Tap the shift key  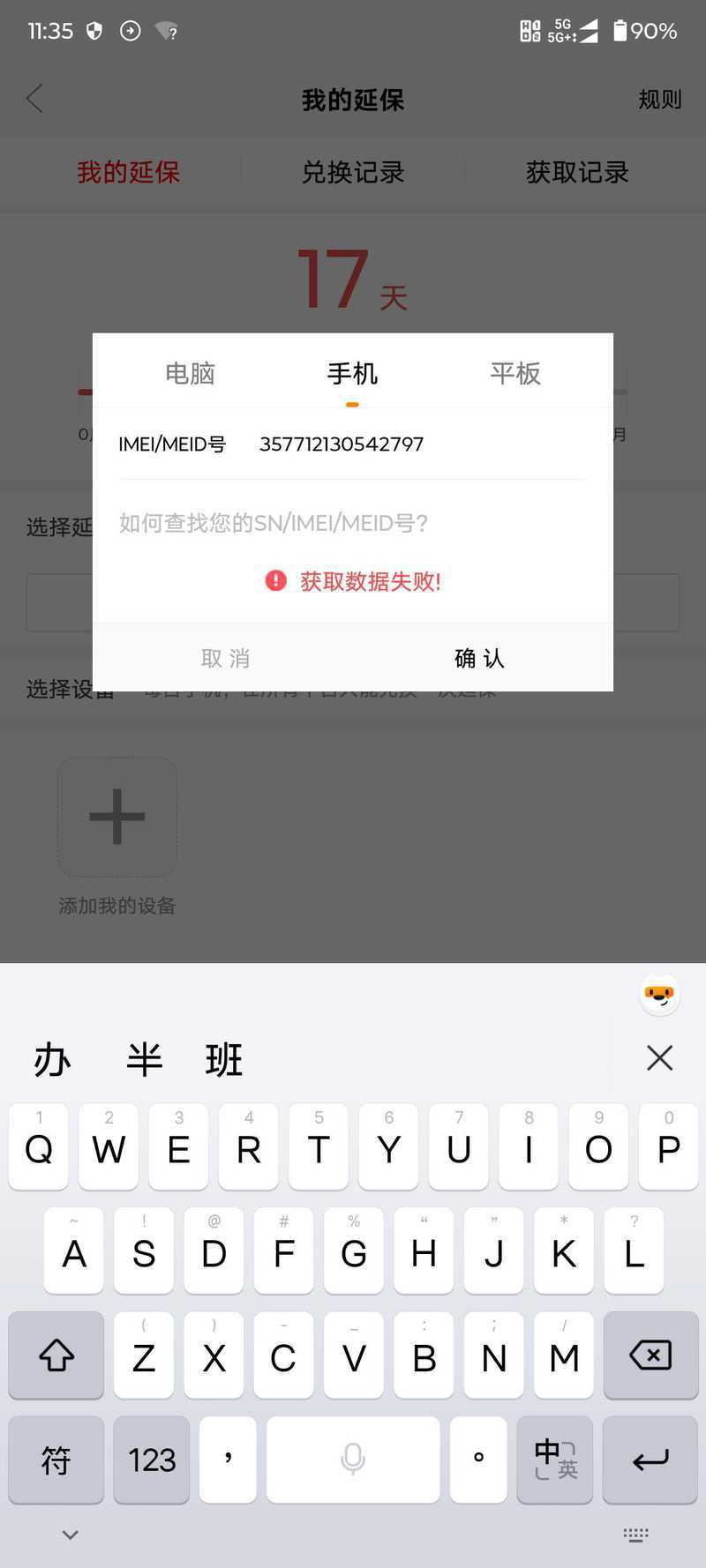(x=56, y=1355)
